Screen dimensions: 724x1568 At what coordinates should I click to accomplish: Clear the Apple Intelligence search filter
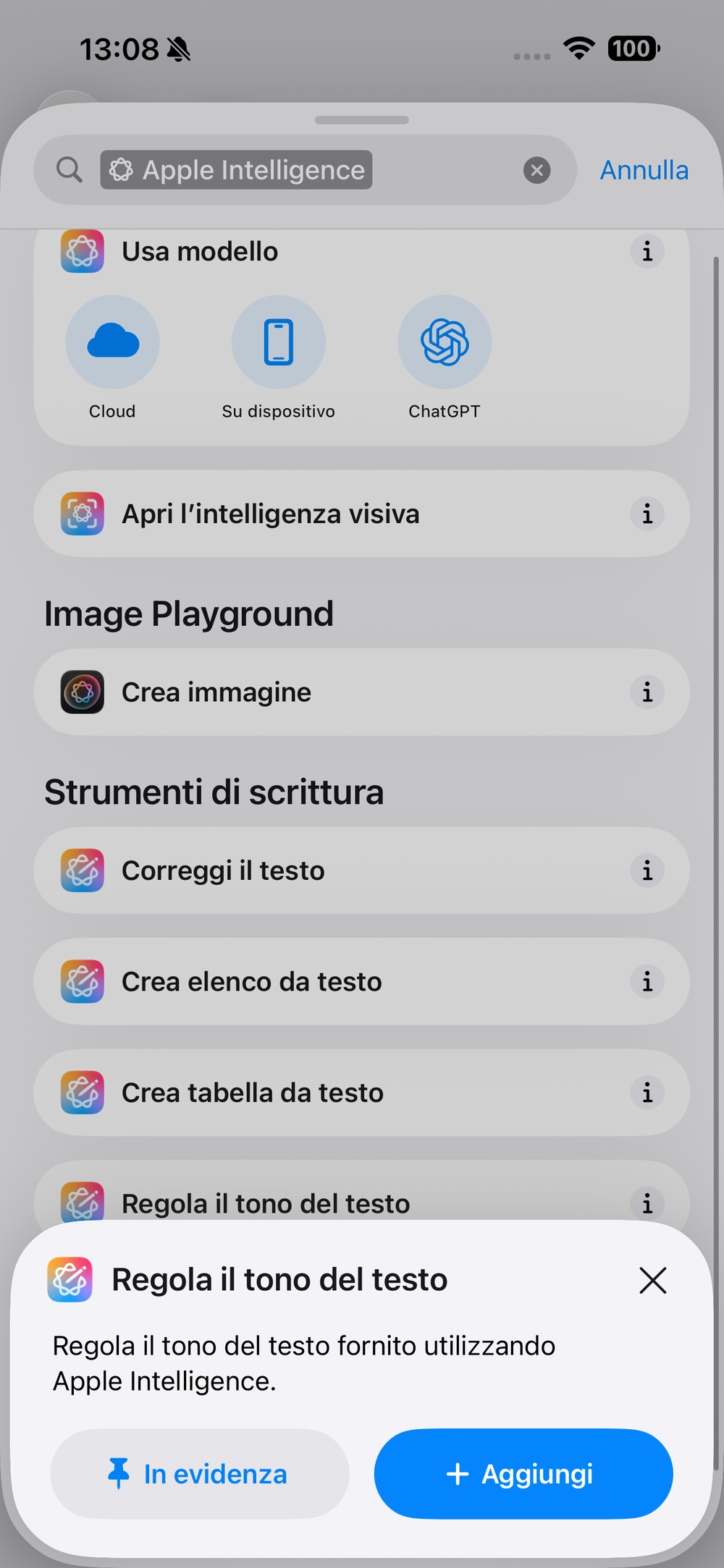[x=536, y=170]
